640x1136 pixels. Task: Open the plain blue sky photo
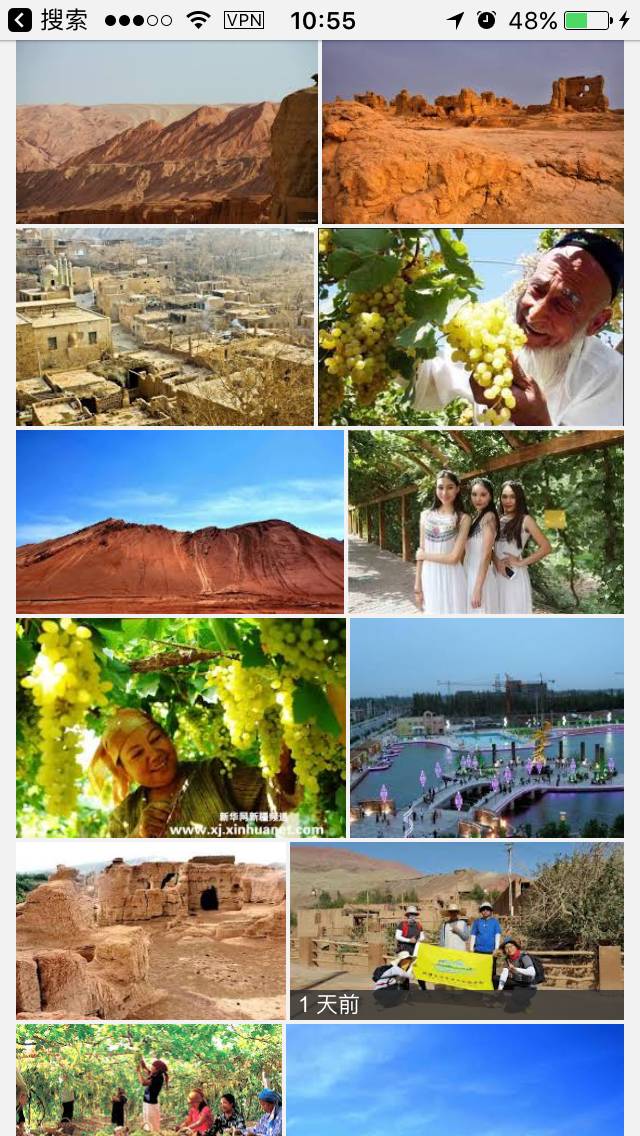[455, 1080]
